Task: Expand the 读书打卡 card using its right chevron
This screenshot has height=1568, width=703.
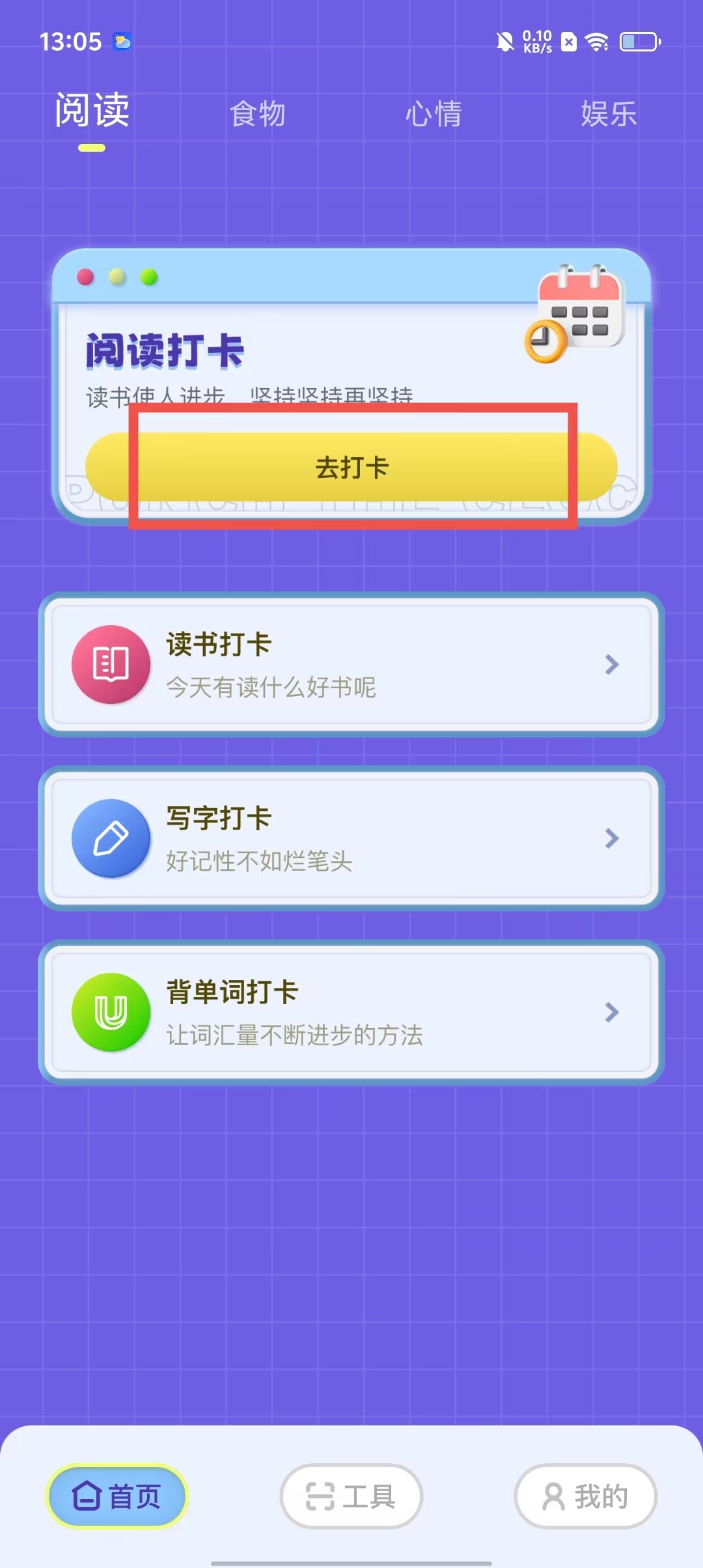Action: pos(611,664)
